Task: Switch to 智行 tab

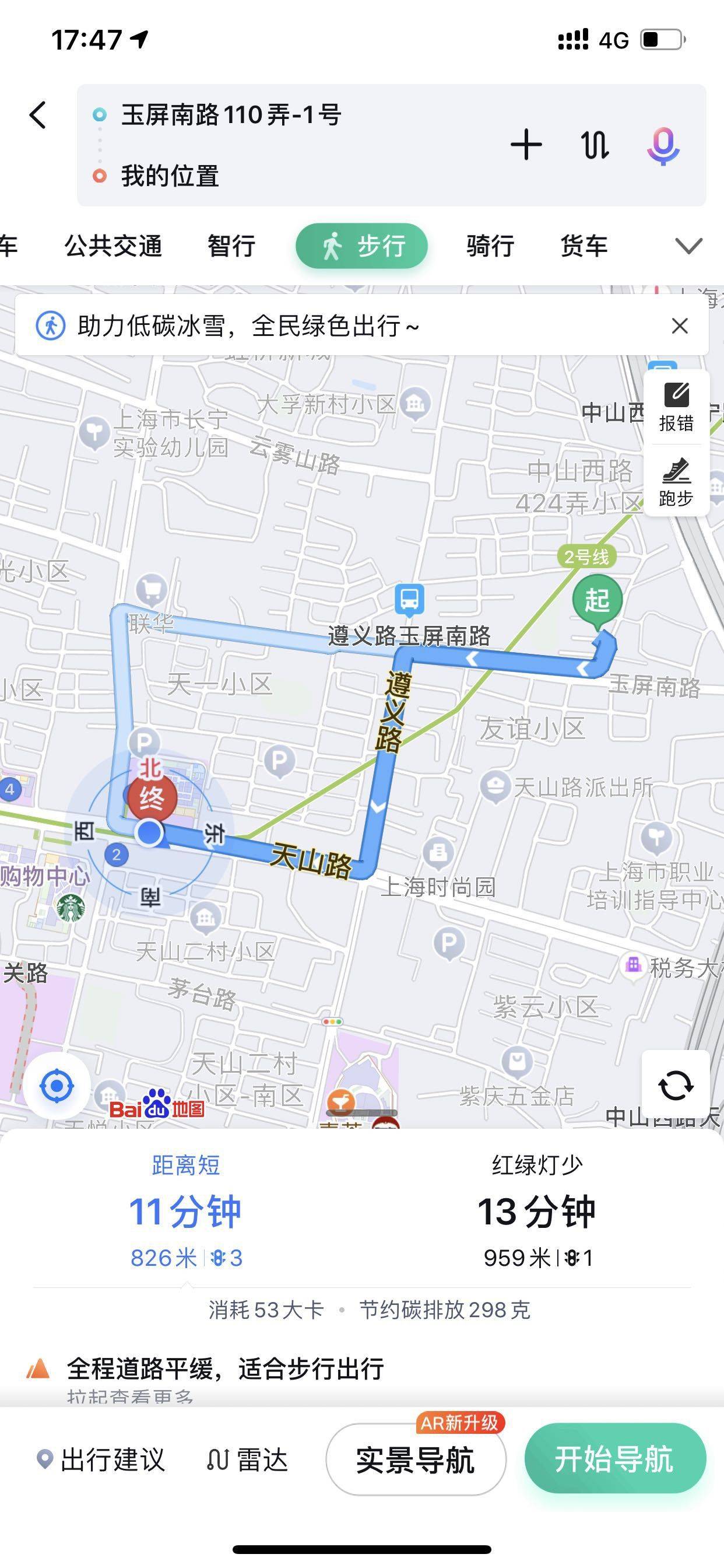Action: [231, 246]
